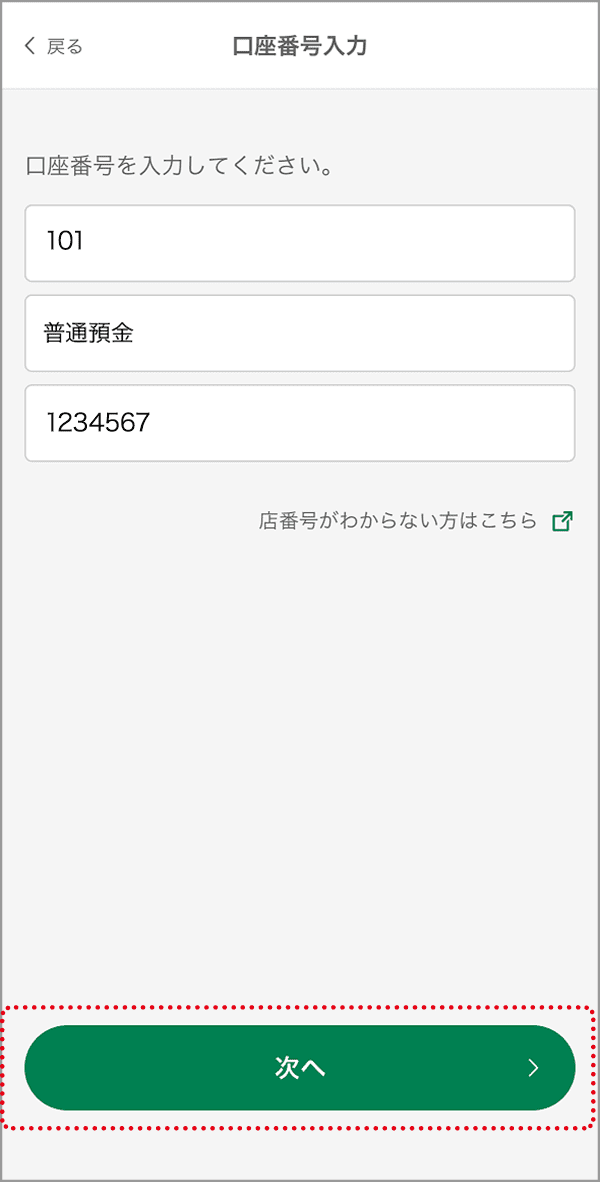Open the 普通預金 account type selector

[x=300, y=333]
